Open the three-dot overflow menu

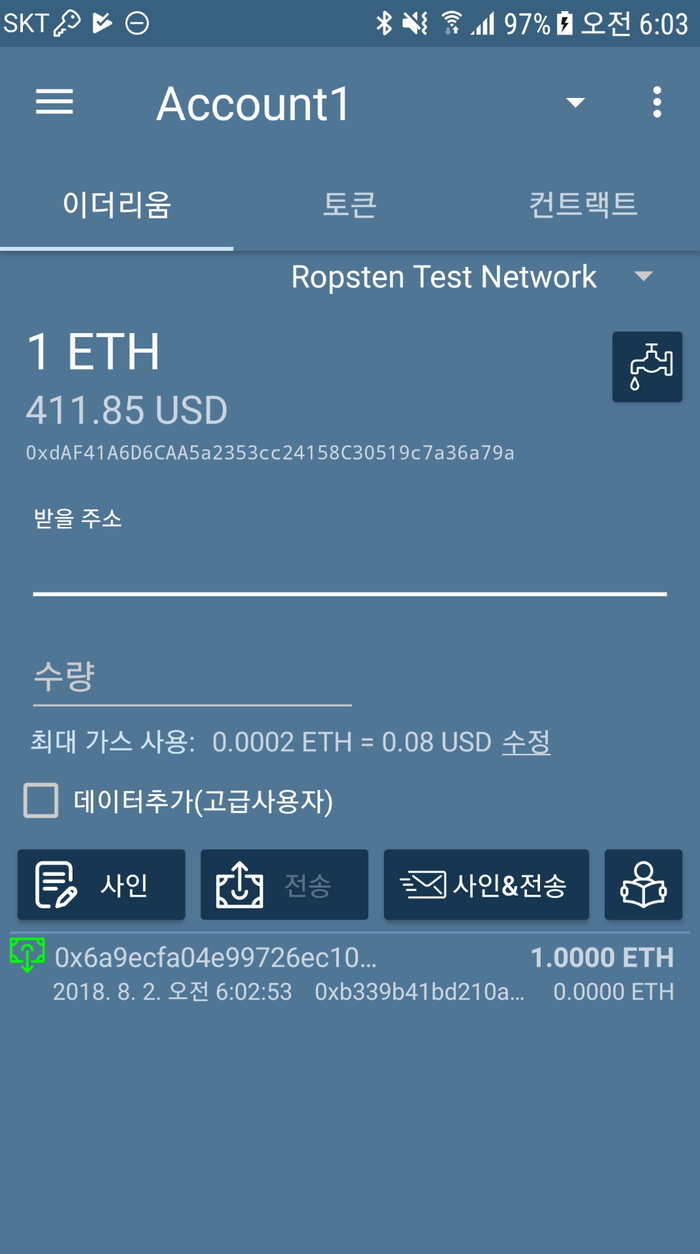tap(656, 102)
